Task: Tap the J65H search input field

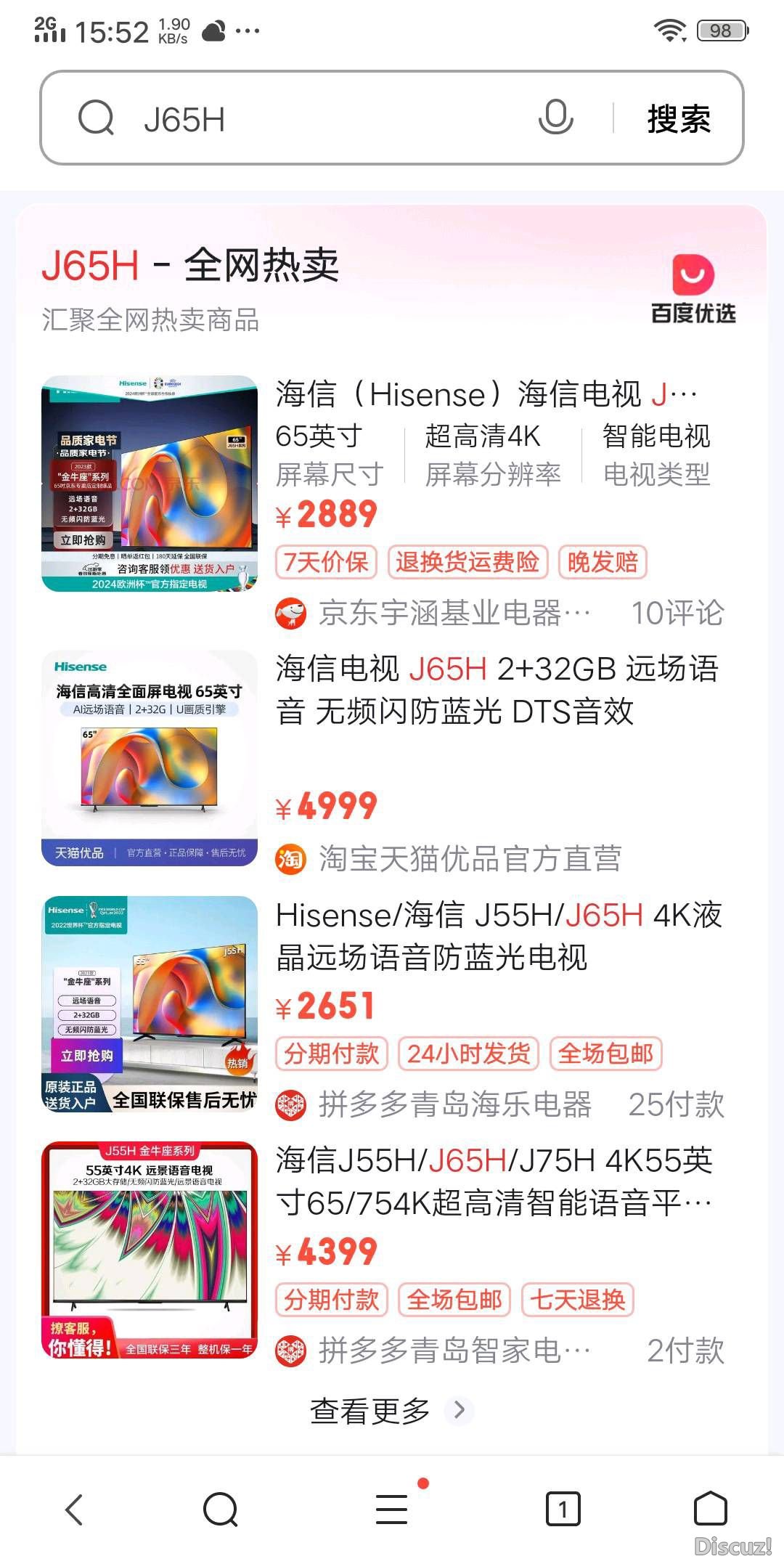Action: tap(327, 119)
